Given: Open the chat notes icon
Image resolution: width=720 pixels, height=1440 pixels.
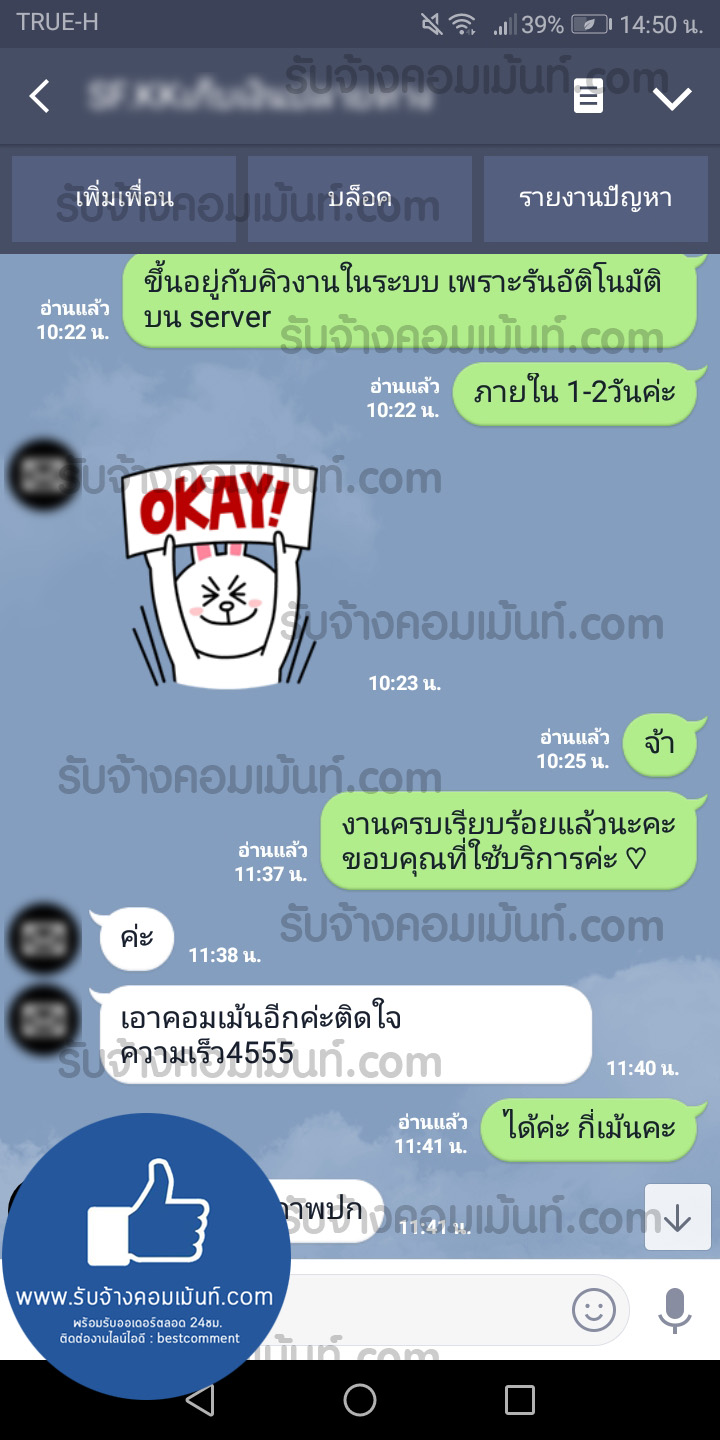Looking at the screenshot, I should coord(588,97).
